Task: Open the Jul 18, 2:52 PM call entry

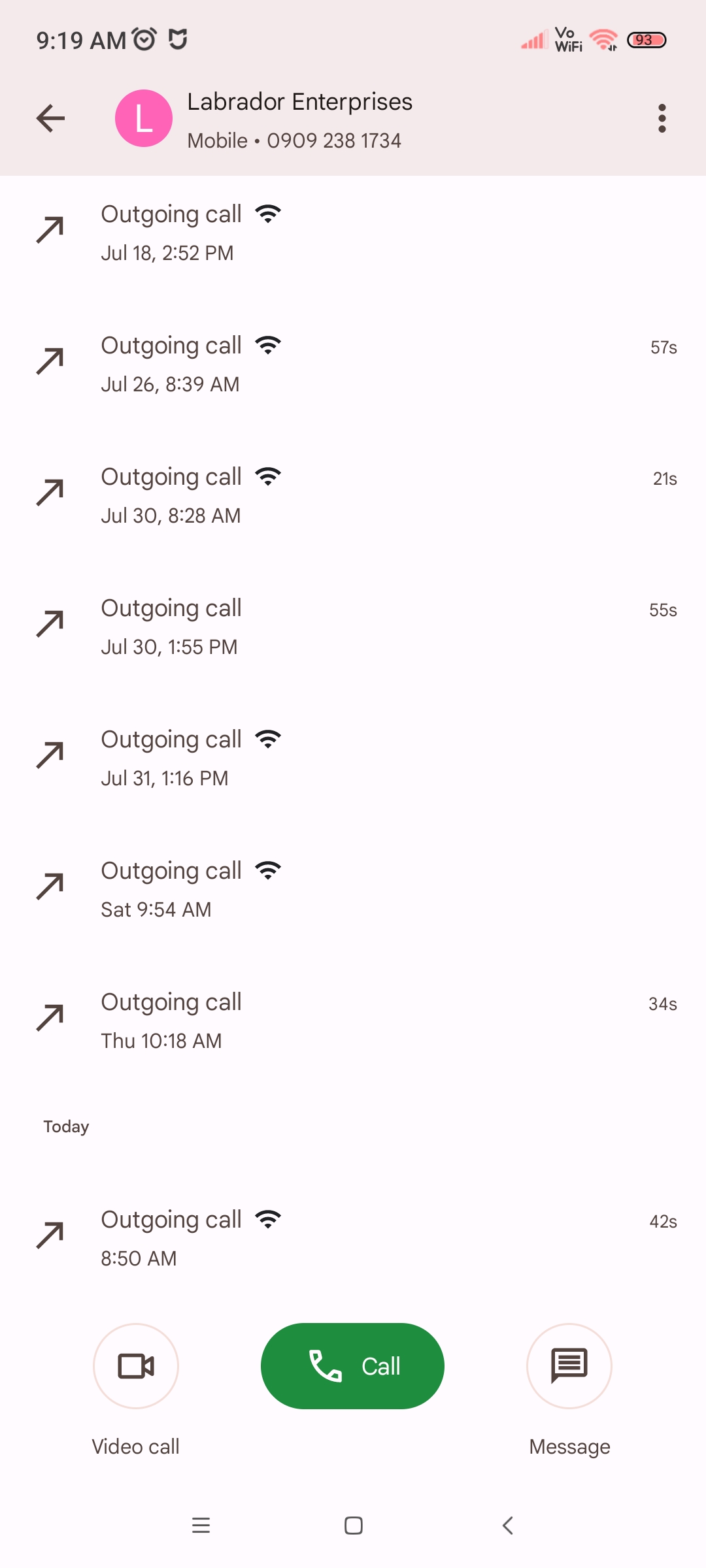Action: pos(353,233)
